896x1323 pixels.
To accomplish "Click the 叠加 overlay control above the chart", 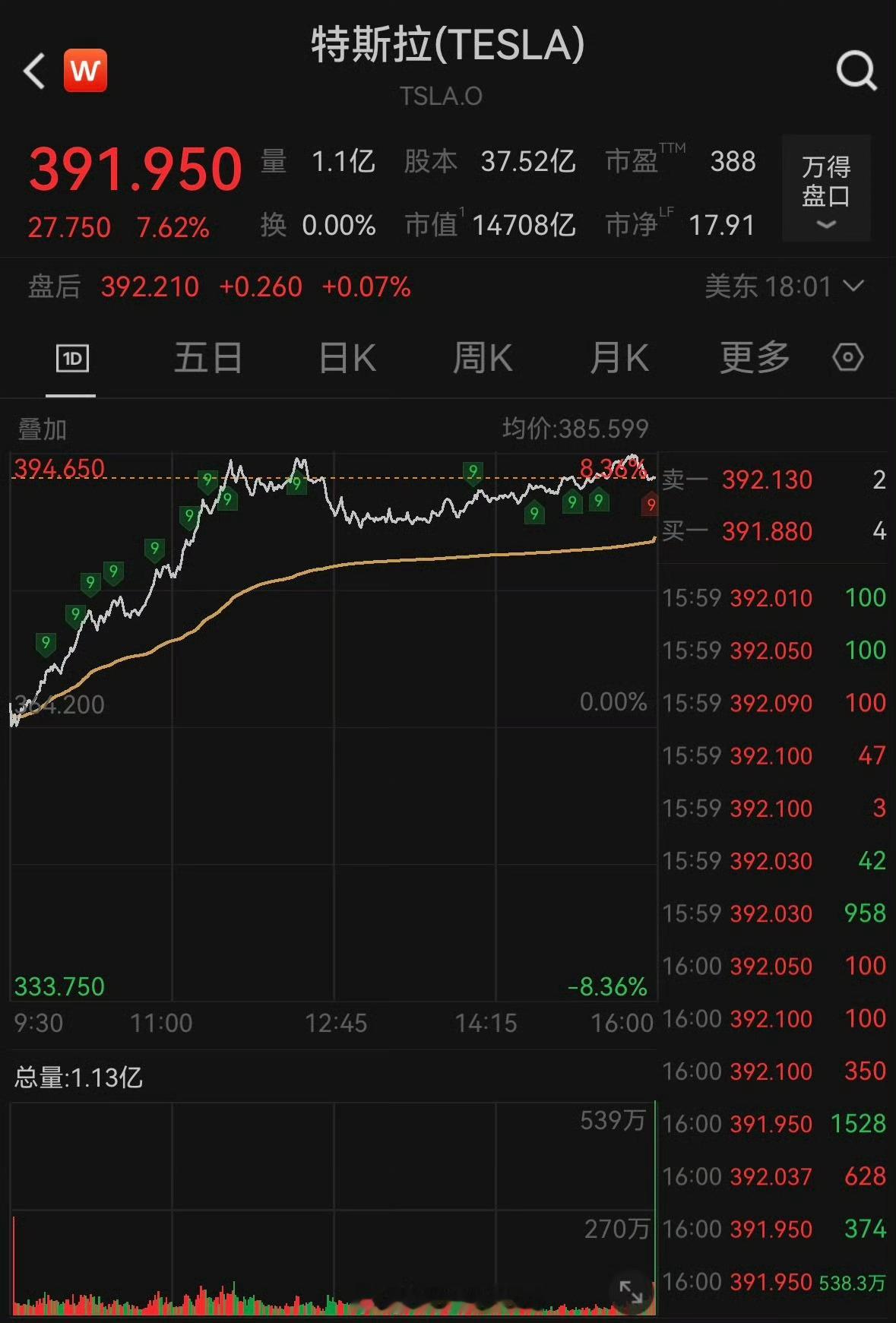I will click(42, 429).
